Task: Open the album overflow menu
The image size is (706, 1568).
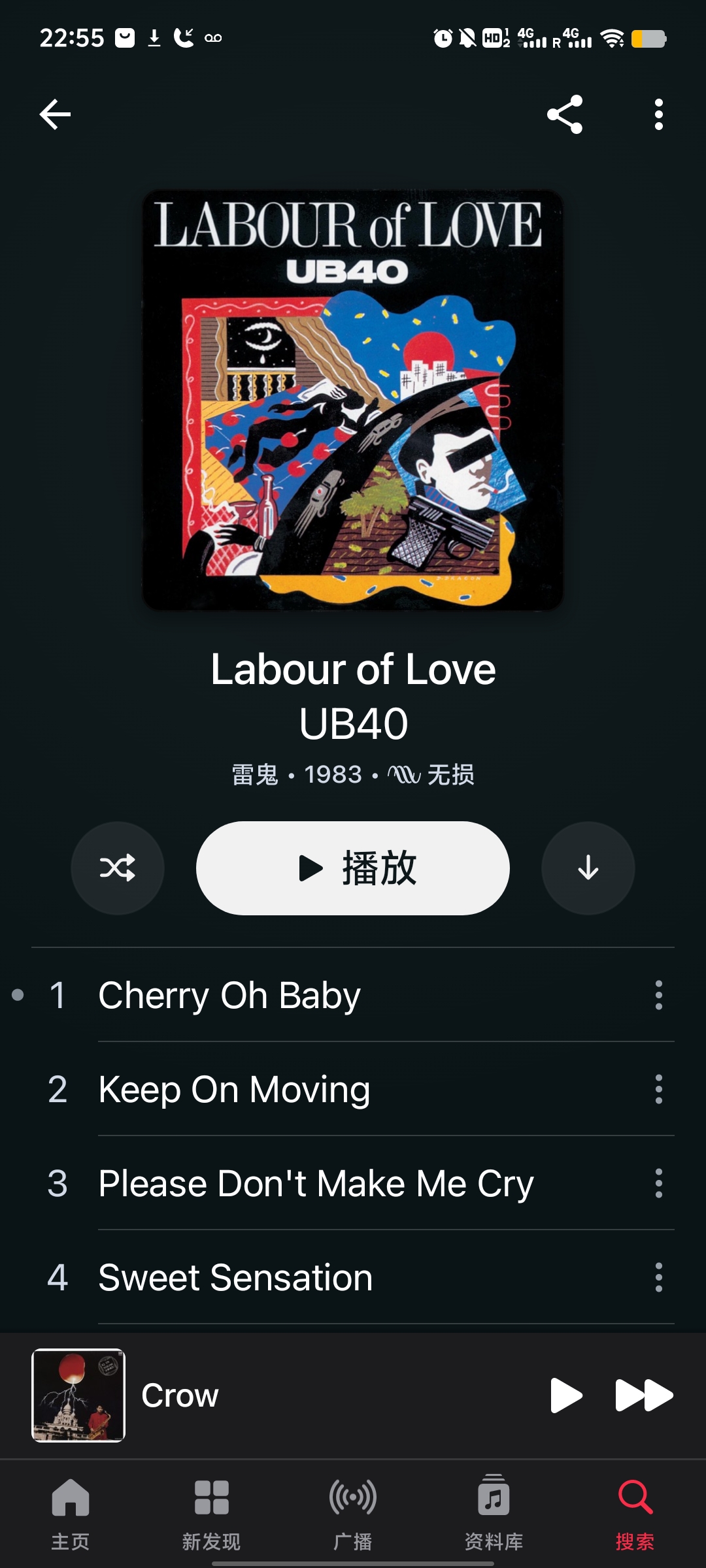Action: 658,115
